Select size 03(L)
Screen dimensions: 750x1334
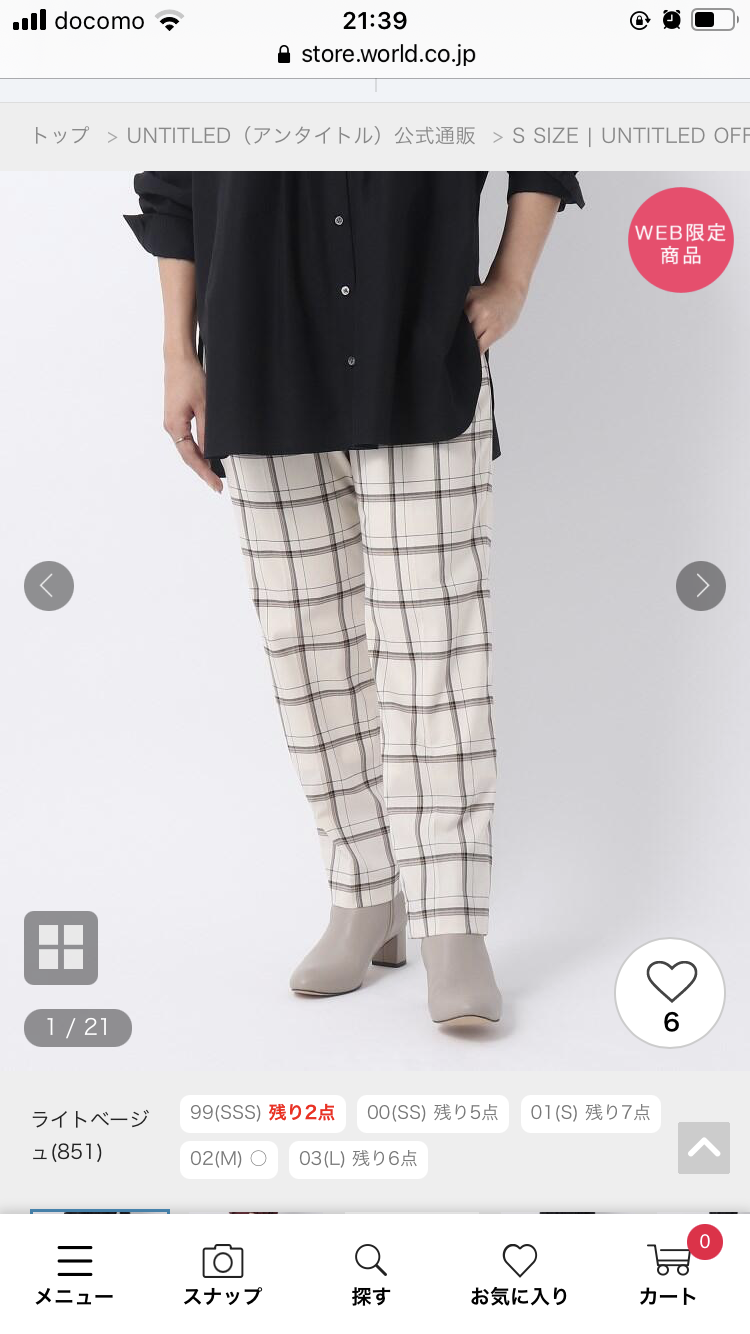(358, 1159)
